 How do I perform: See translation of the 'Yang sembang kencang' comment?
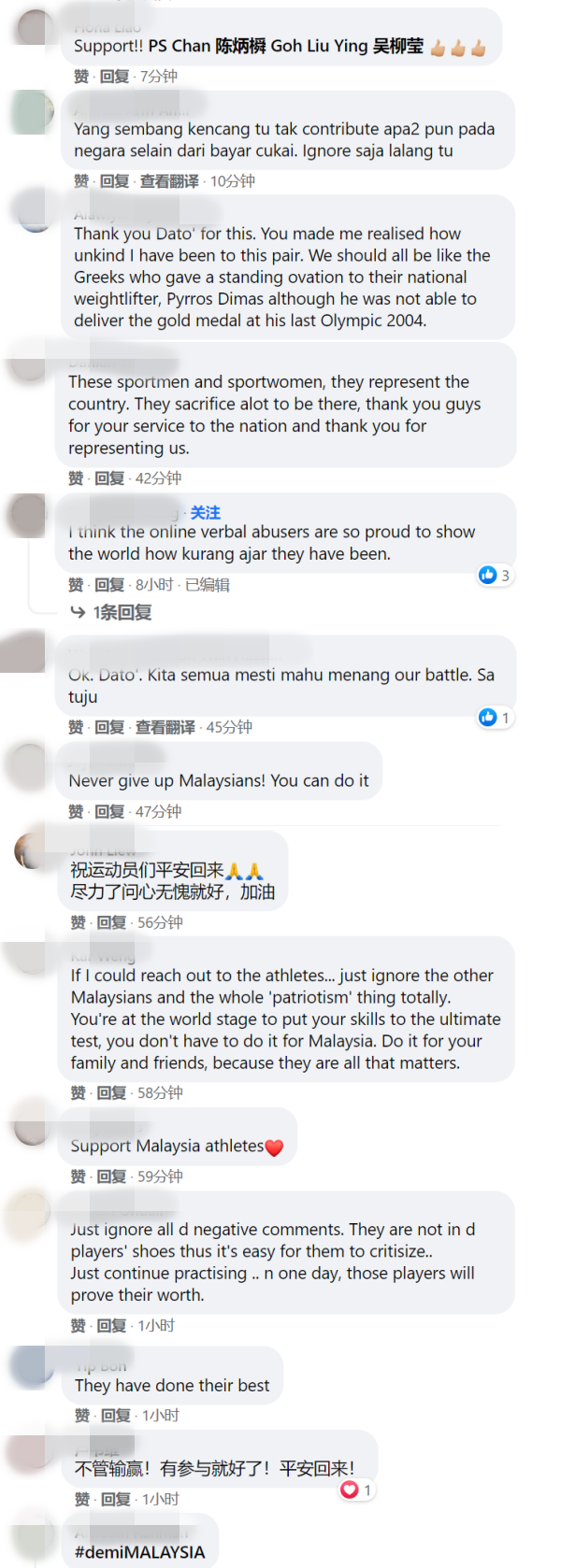click(x=168, y=181)
